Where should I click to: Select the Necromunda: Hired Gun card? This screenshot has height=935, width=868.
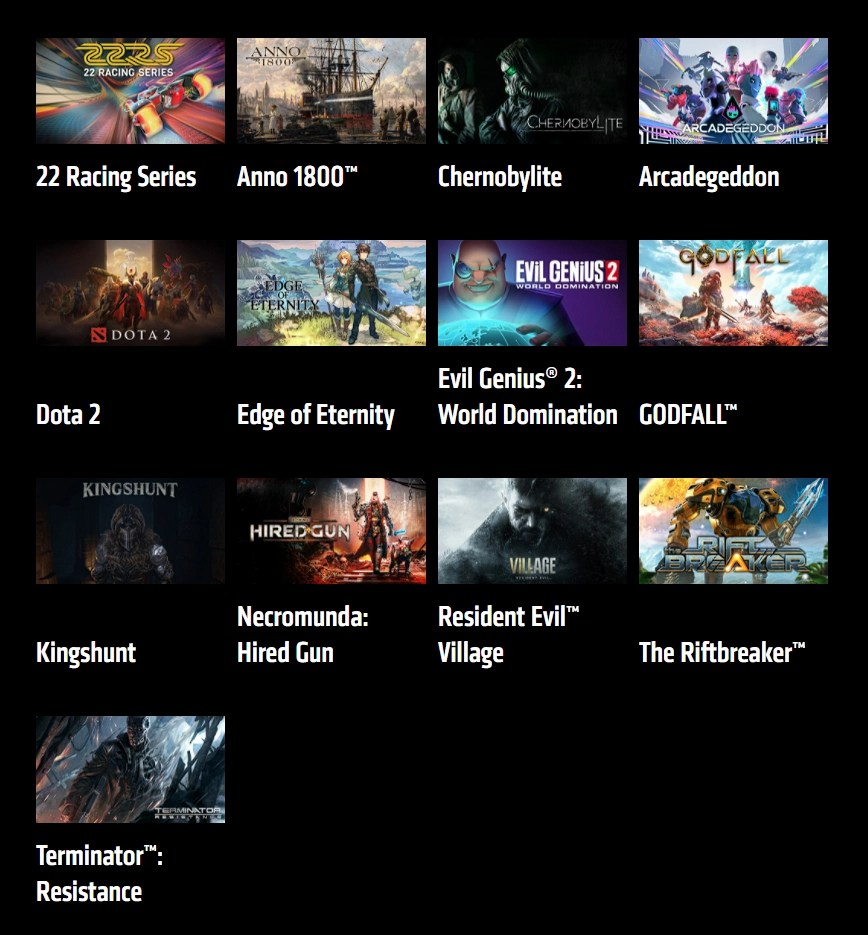[x=331, y=531]
